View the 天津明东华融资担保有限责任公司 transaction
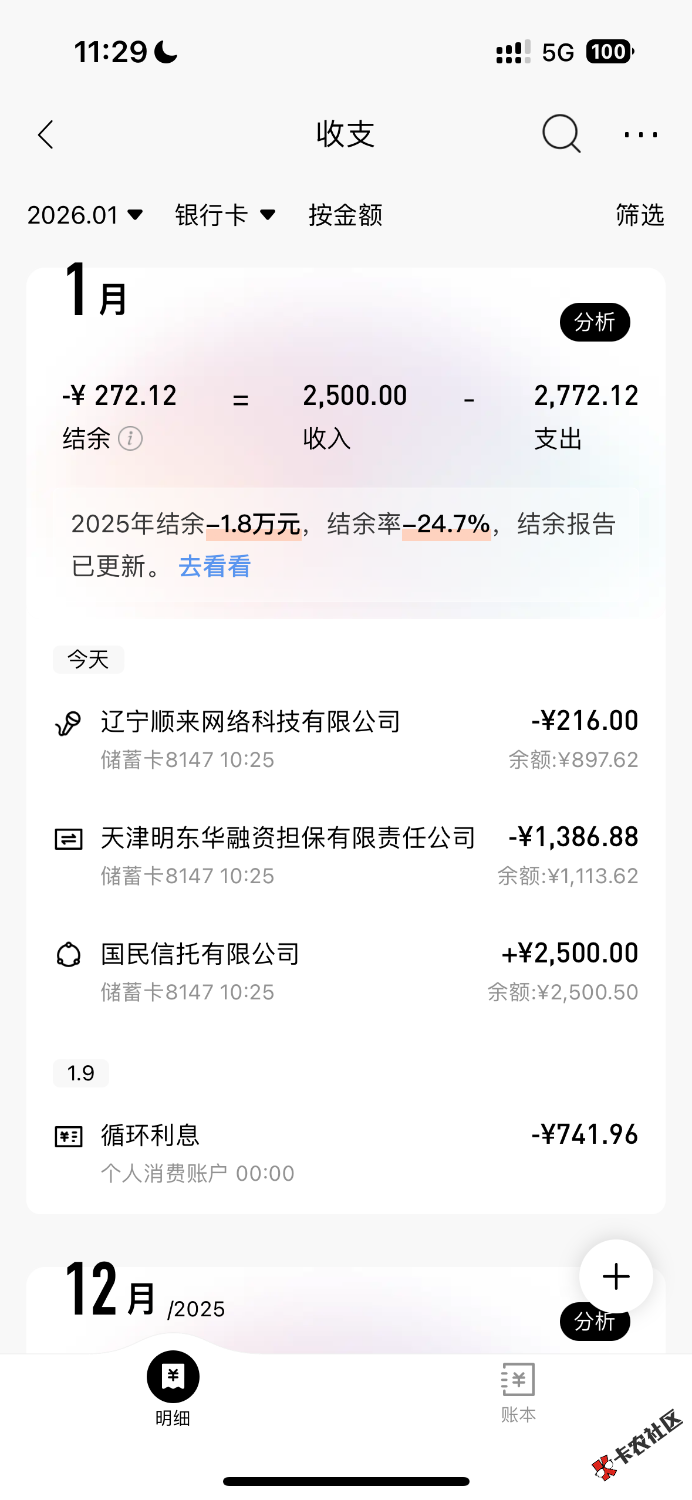This screenshot has width=692, height=1500. coord(346,854)
